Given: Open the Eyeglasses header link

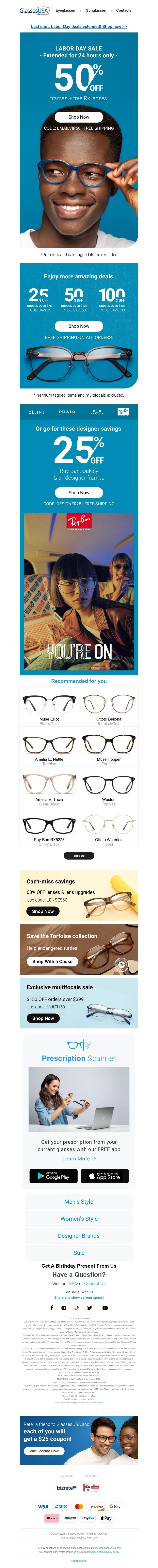Looking at the screenshot, I should click(x=65, y=10).
